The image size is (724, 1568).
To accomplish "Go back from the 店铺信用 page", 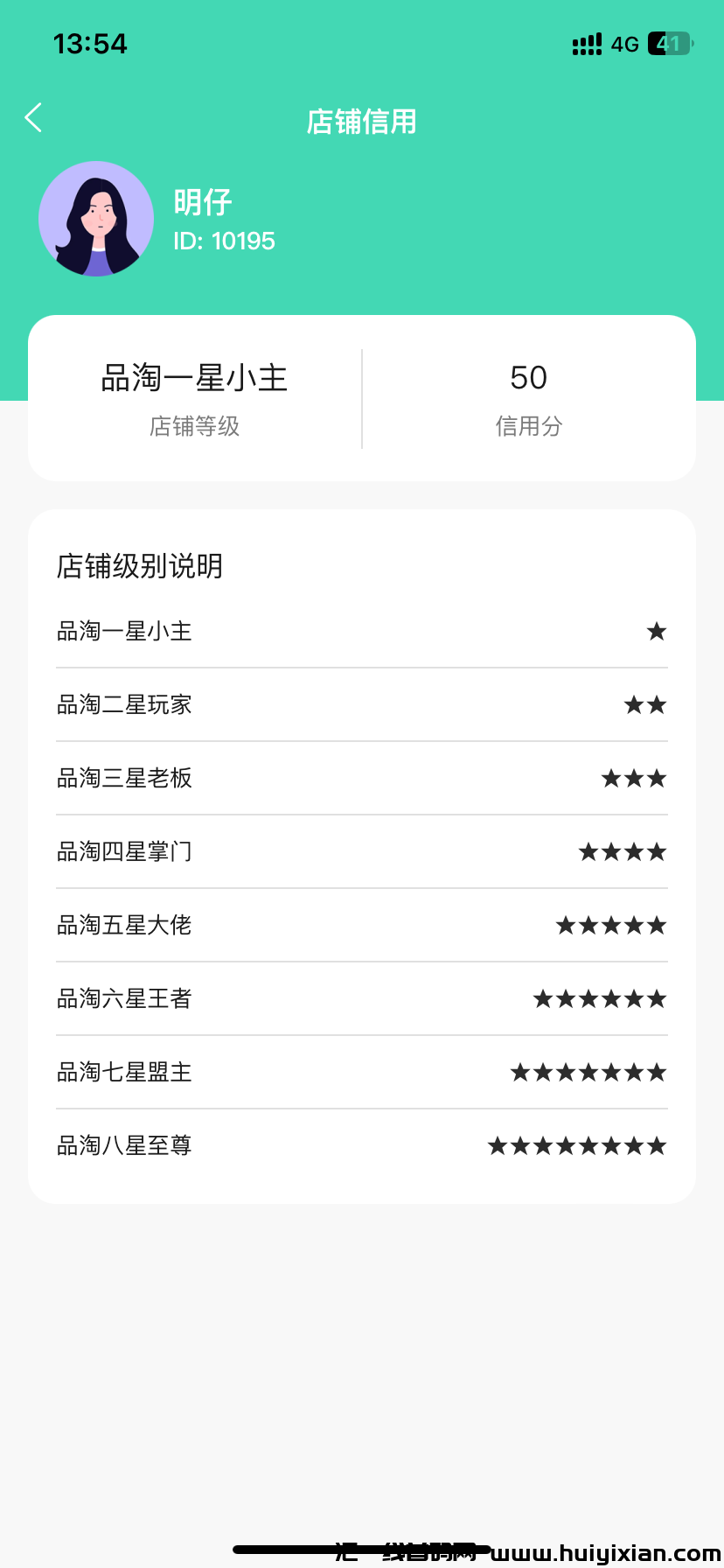I will 34,118.
